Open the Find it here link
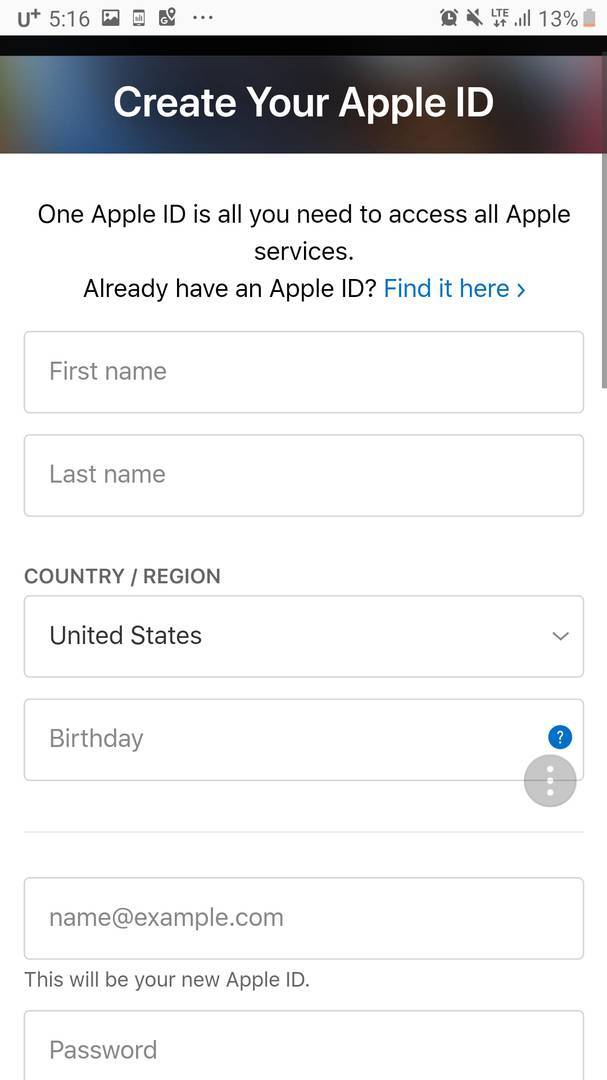This screenshot has height=1080, width=607. (x=454, y=289)
